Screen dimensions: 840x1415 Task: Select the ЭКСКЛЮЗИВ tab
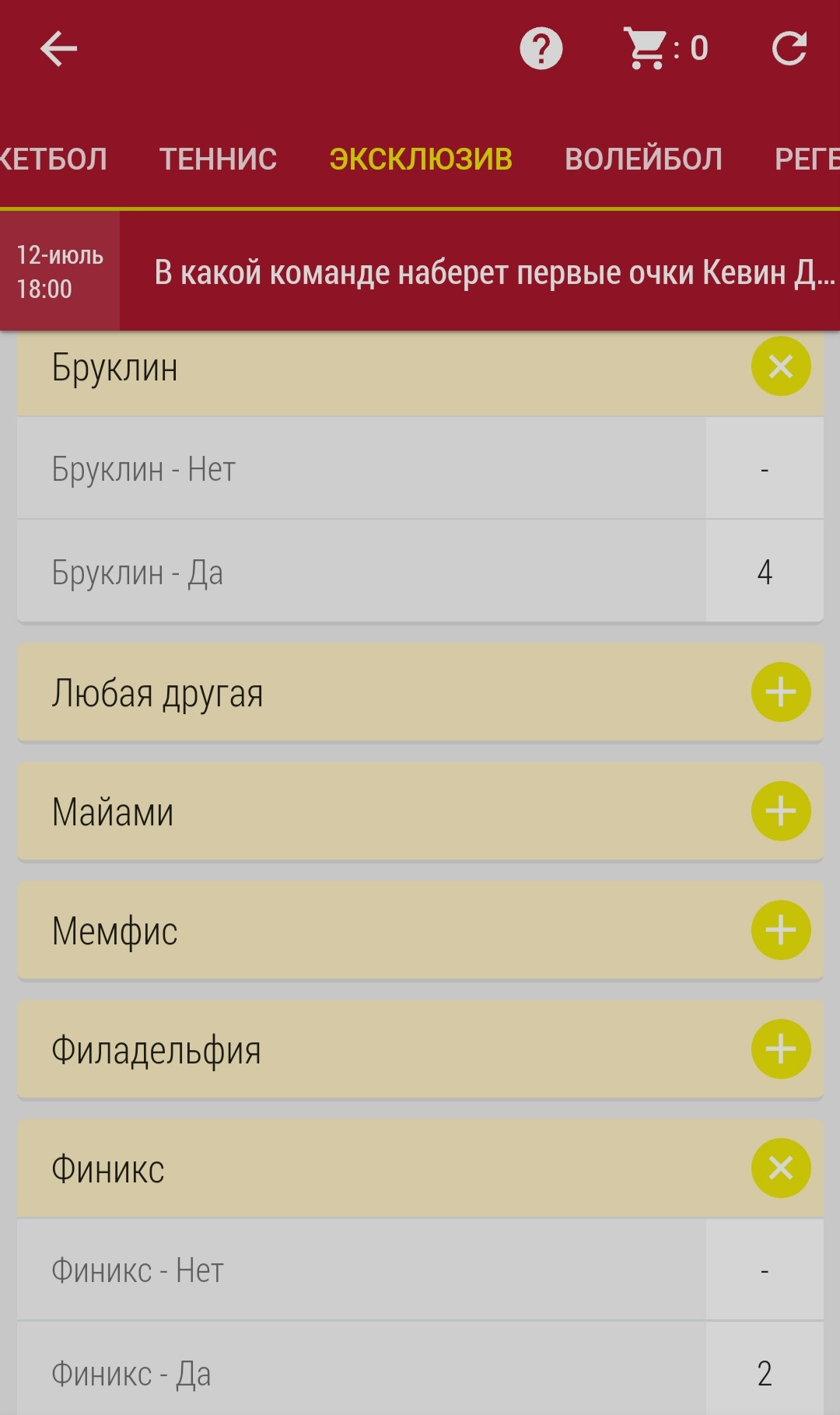click(x=421, y=159)
